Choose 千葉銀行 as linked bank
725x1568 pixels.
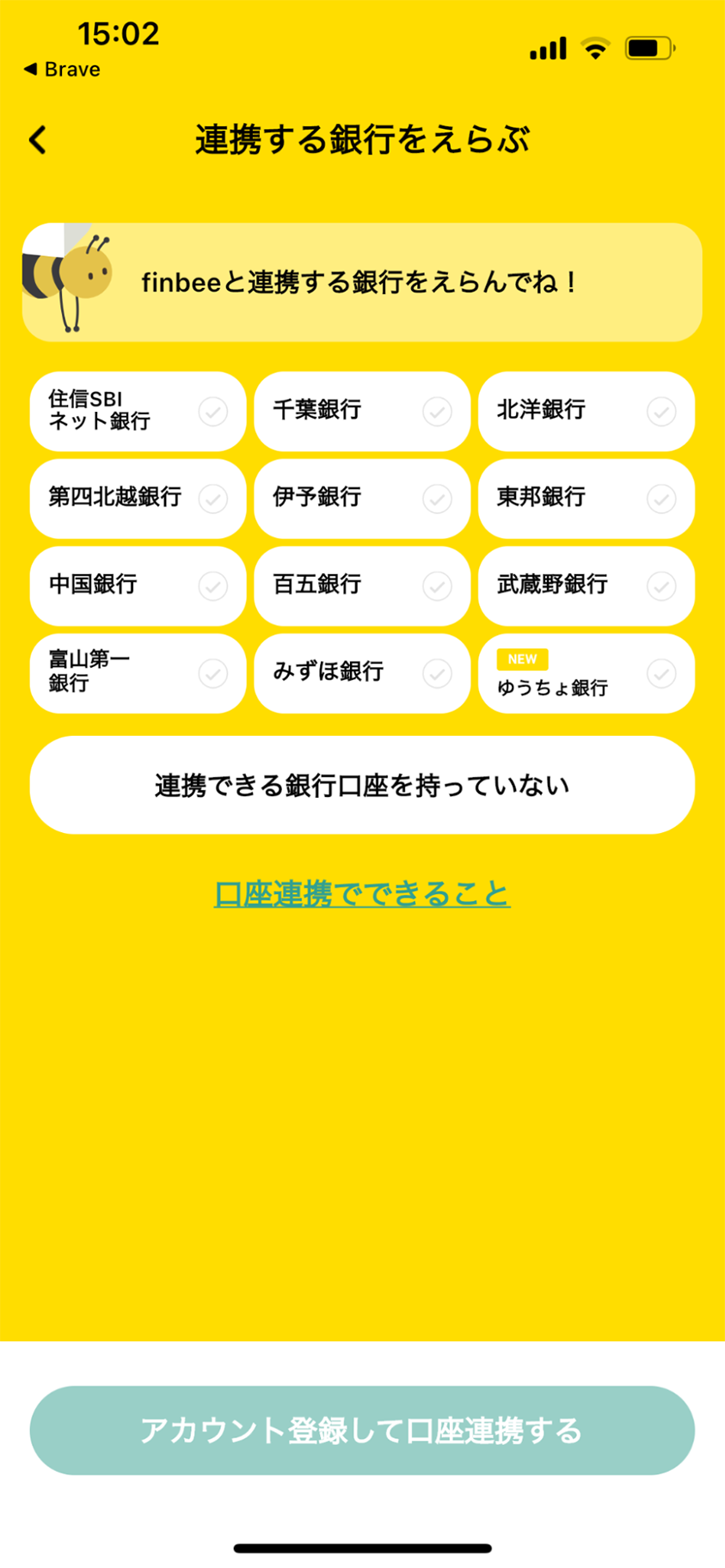click(362, 411)
